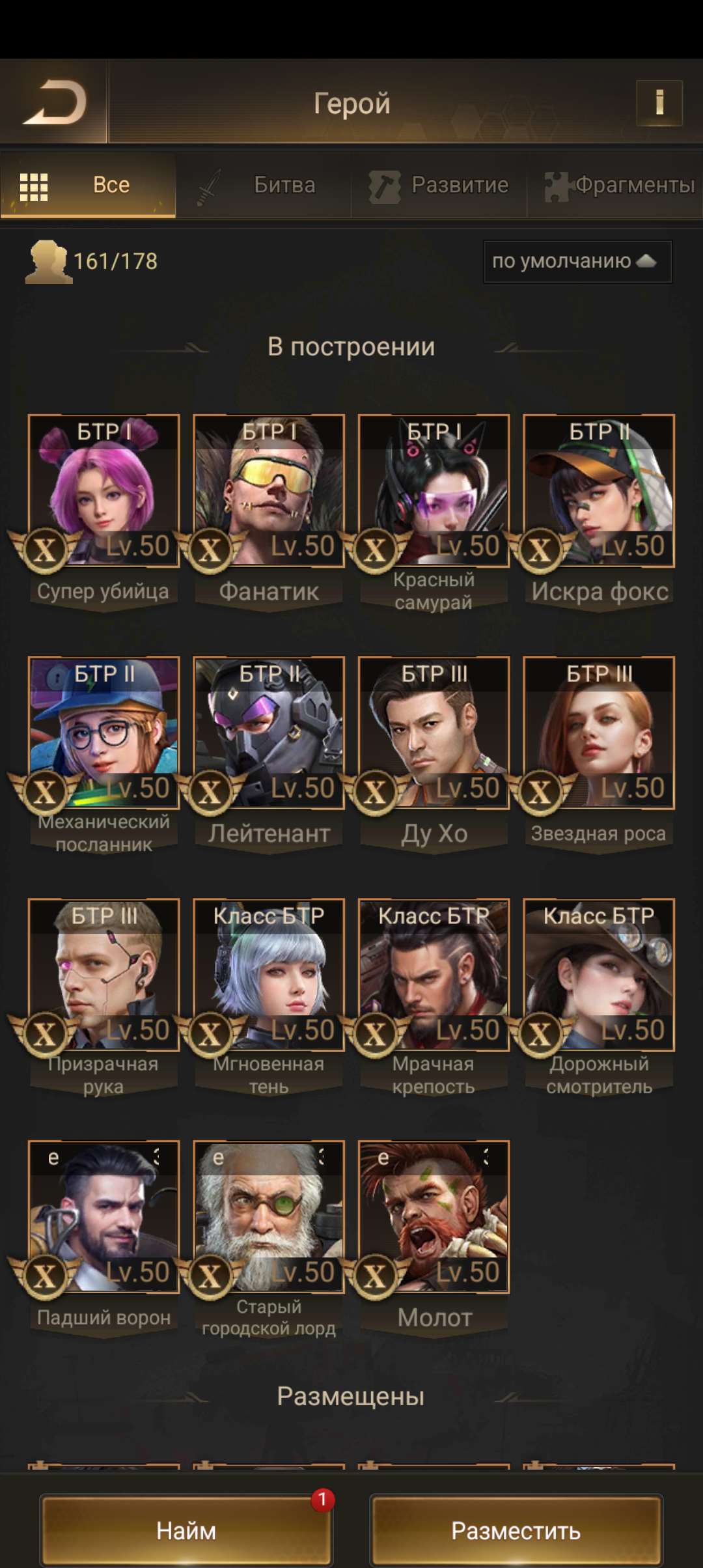This screenshot has height=1568, width=703.
Task: Switch to the Битва tab
Action: [264, 185]
